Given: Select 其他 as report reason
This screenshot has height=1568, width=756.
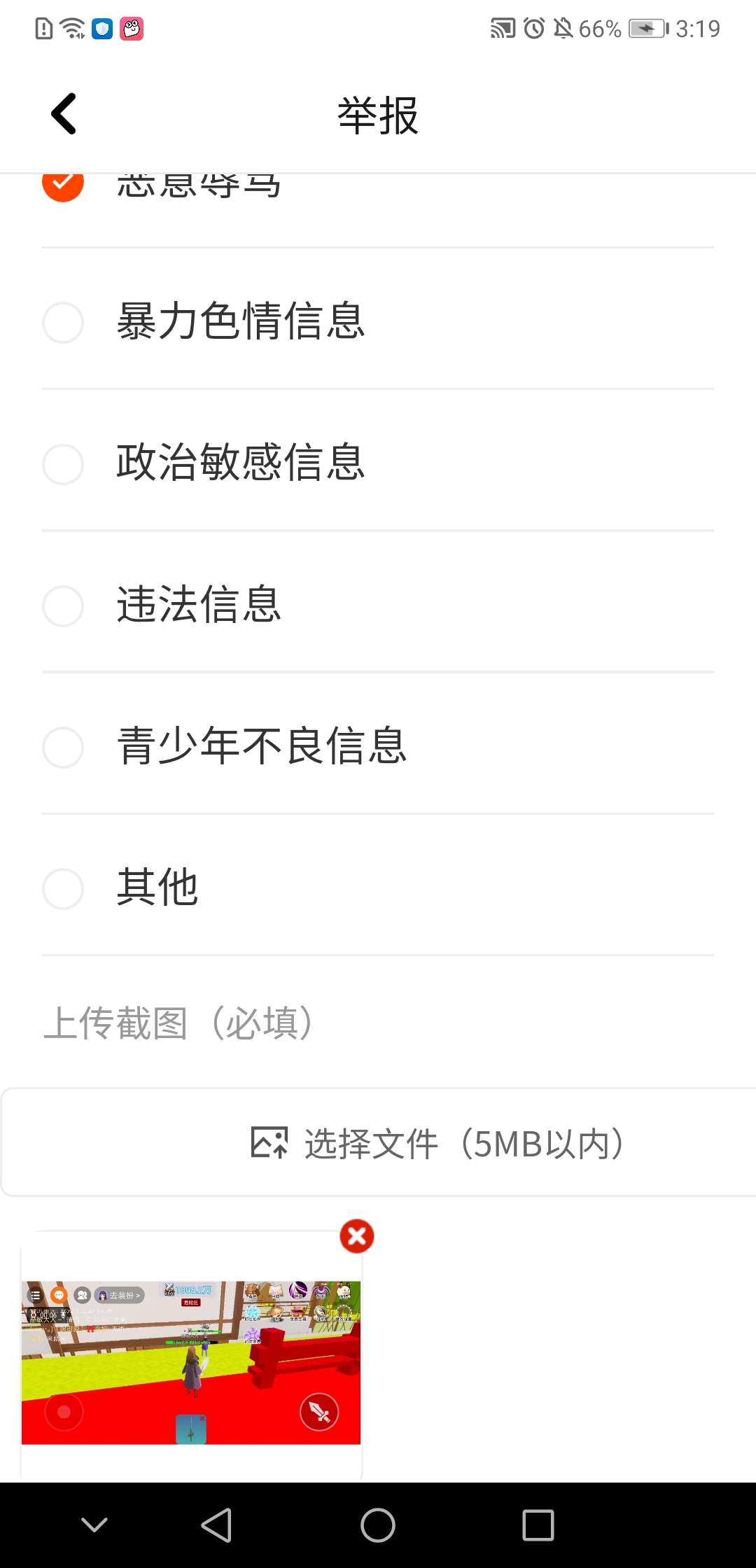Looking at the screenshot, I should (378, 887).
